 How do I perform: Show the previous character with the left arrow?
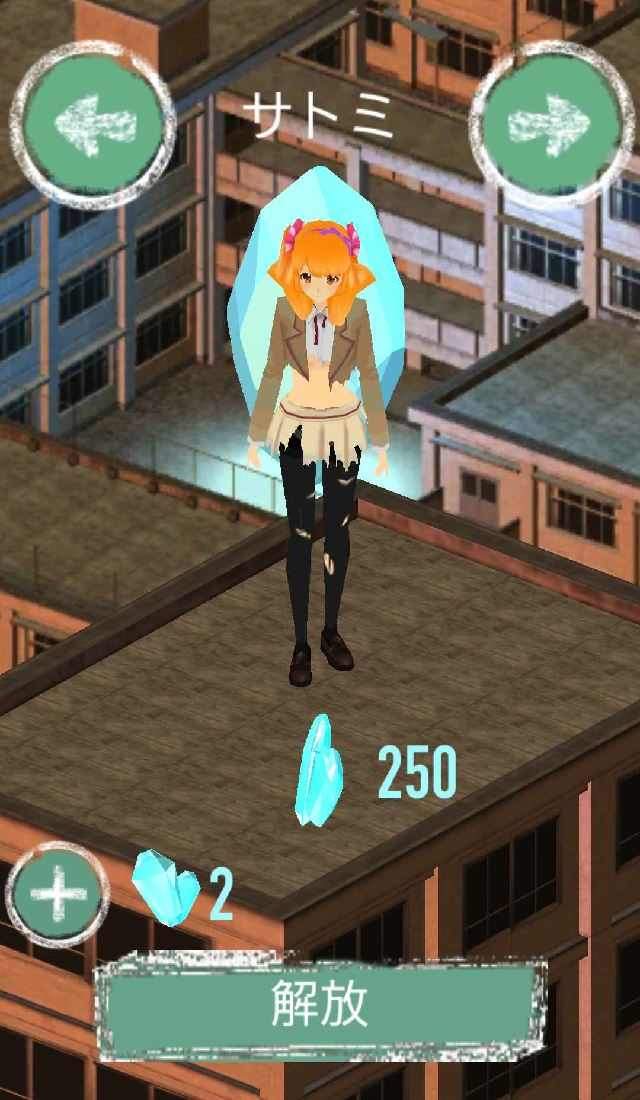[x=92, y=123]
